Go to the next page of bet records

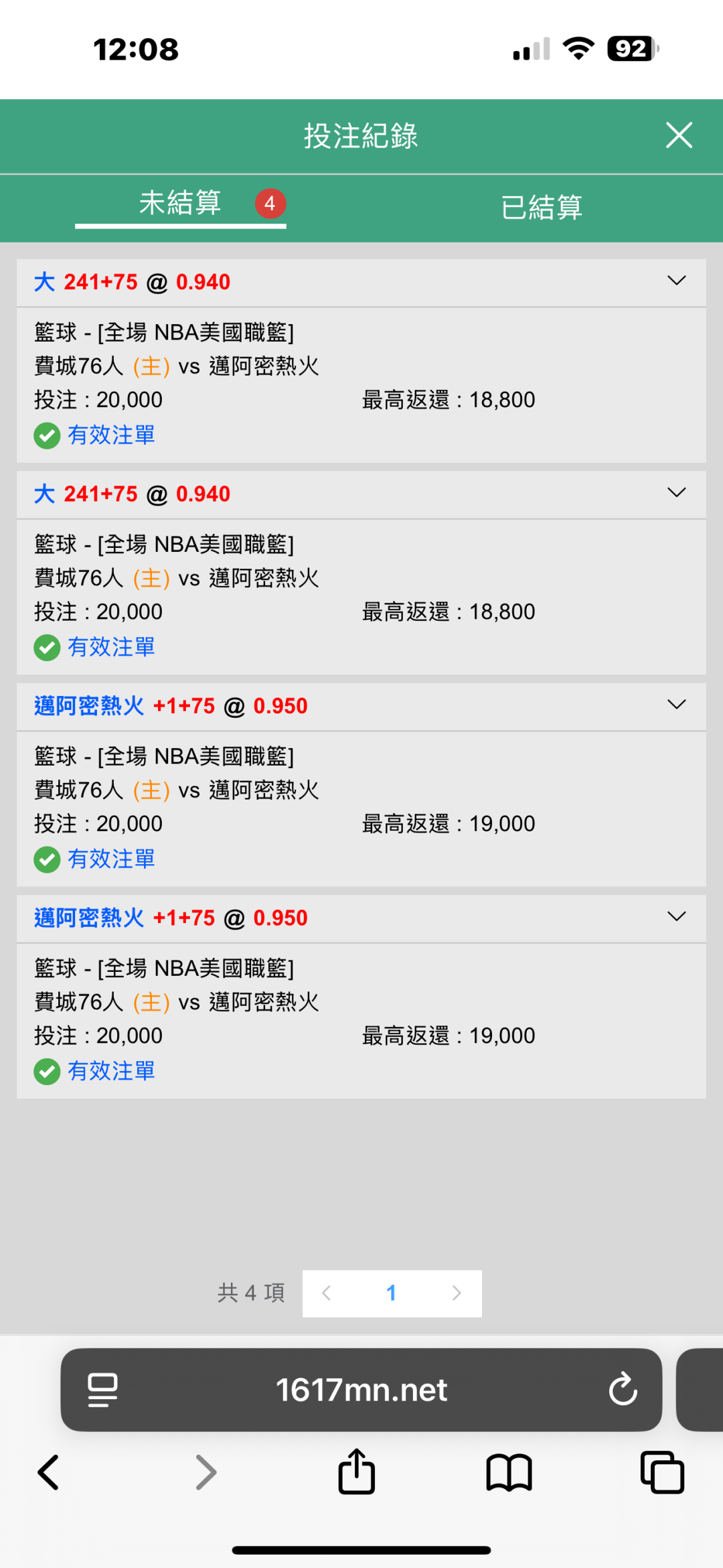[457, 1293]
